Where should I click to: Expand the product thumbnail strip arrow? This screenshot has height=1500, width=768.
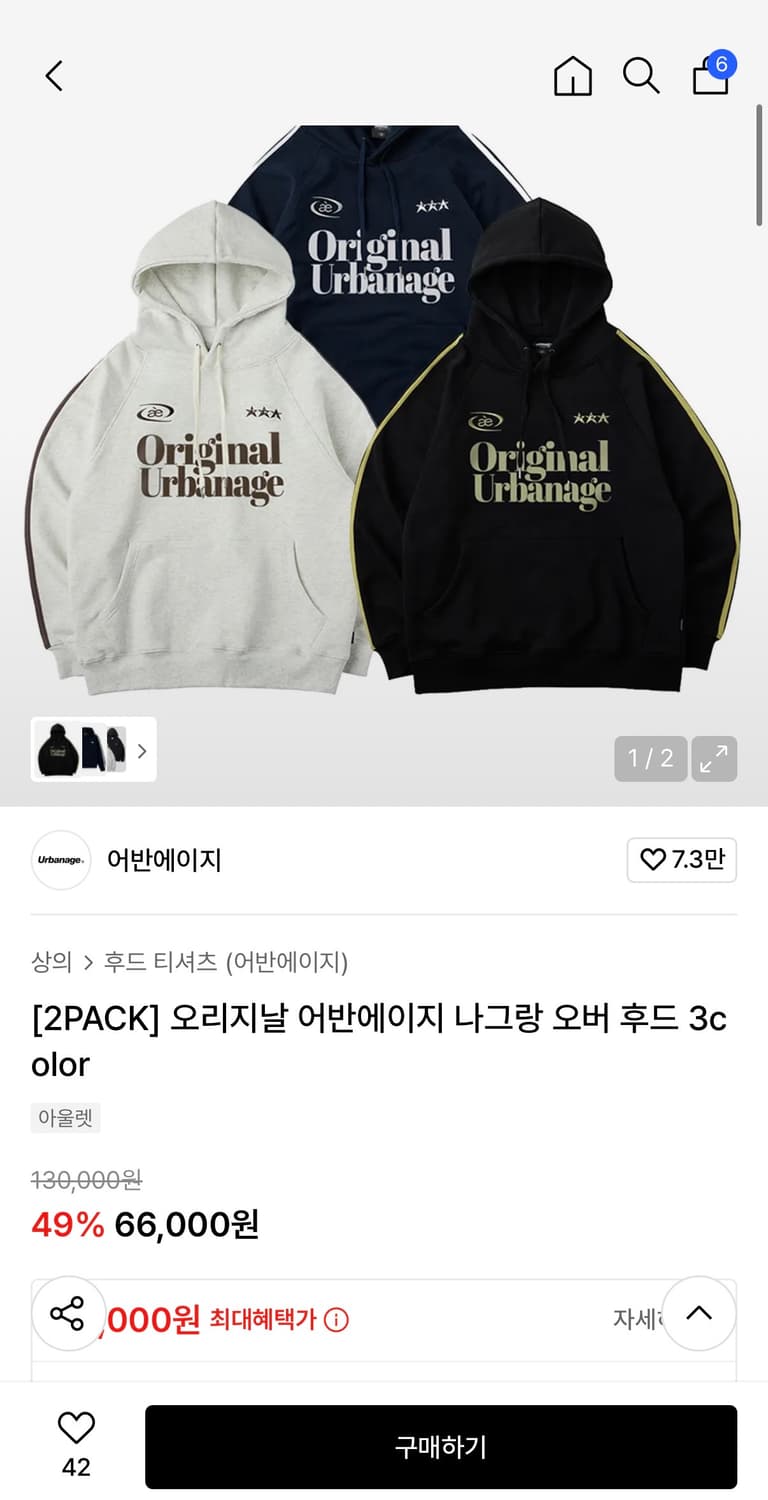(x=140, y=750)
